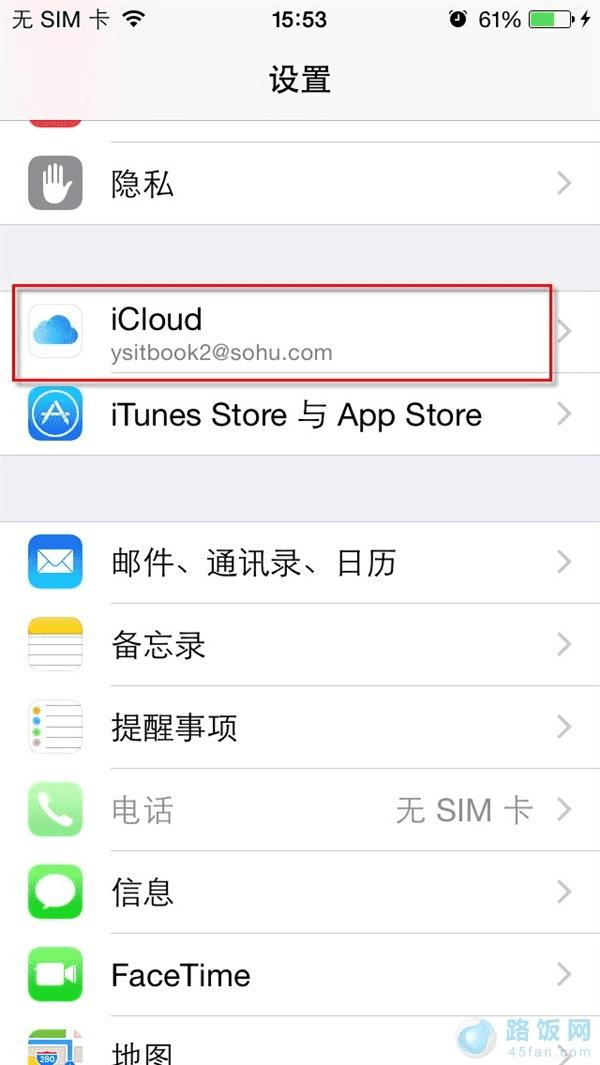Open the 隐私 privacy settings row
Viewport: 600px width, 1065px height.
[300, 184]
